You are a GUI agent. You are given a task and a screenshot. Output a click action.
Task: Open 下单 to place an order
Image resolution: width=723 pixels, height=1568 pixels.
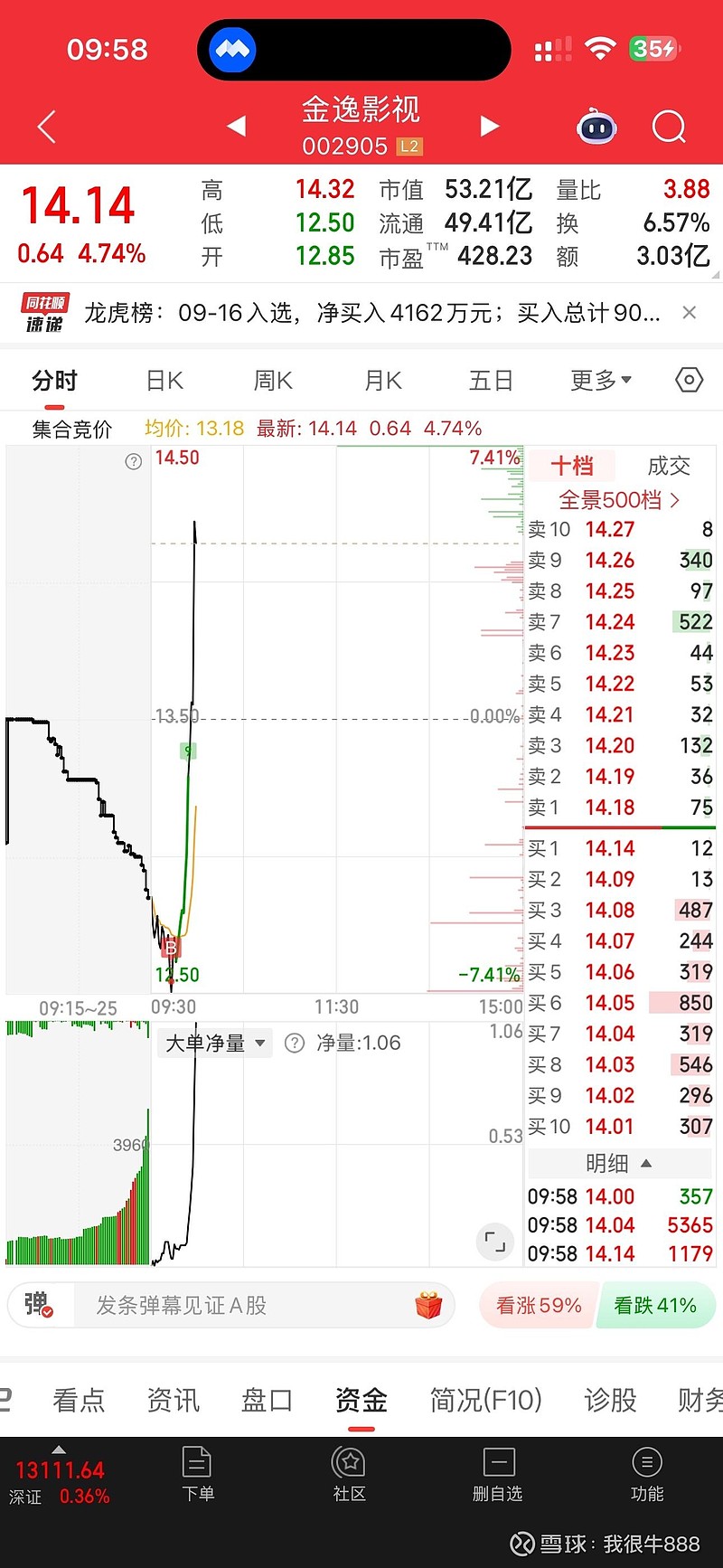pyautogui.click(x=197, y=1474)
